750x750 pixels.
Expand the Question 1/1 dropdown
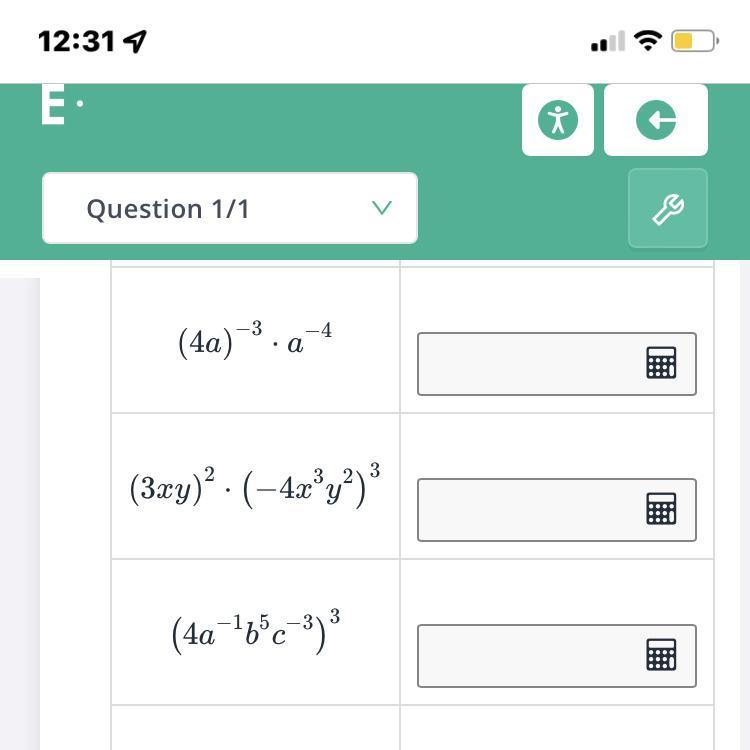pos(230,208)
